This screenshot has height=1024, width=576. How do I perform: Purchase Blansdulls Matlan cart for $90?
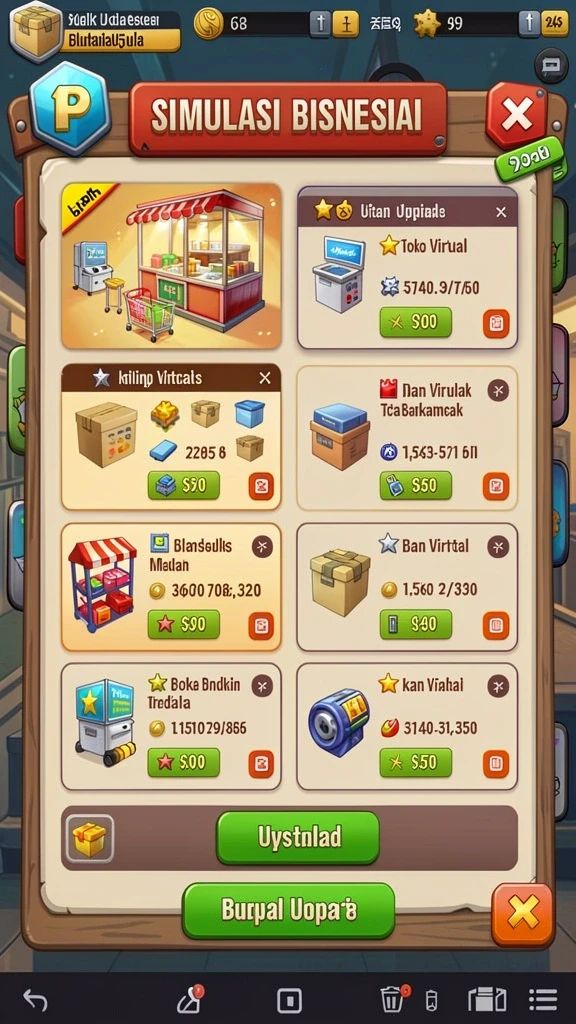pyautogui.click(x=184, y=624)
